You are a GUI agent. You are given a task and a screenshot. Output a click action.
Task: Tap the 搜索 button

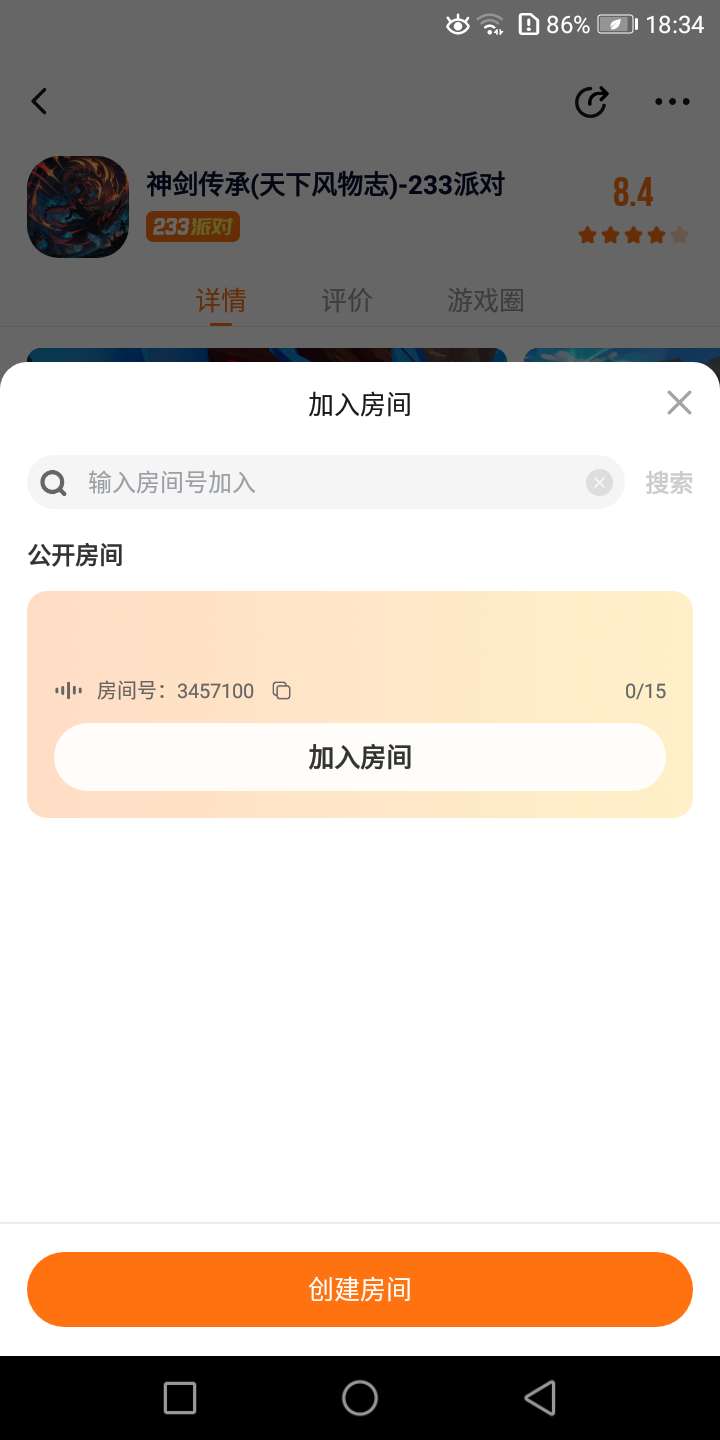[x=669, y=483]
